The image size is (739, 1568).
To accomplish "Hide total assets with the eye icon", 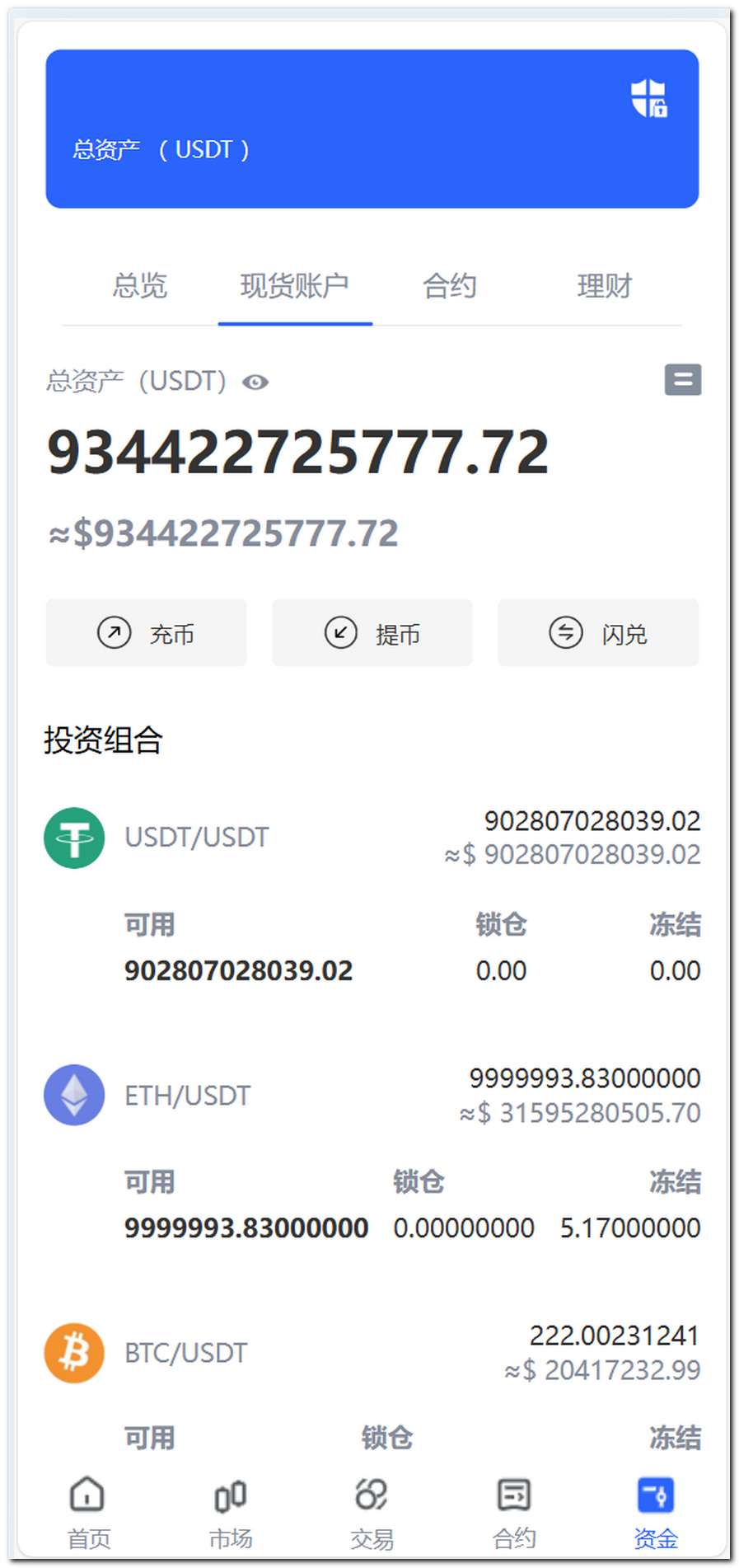I will (255, 382).
